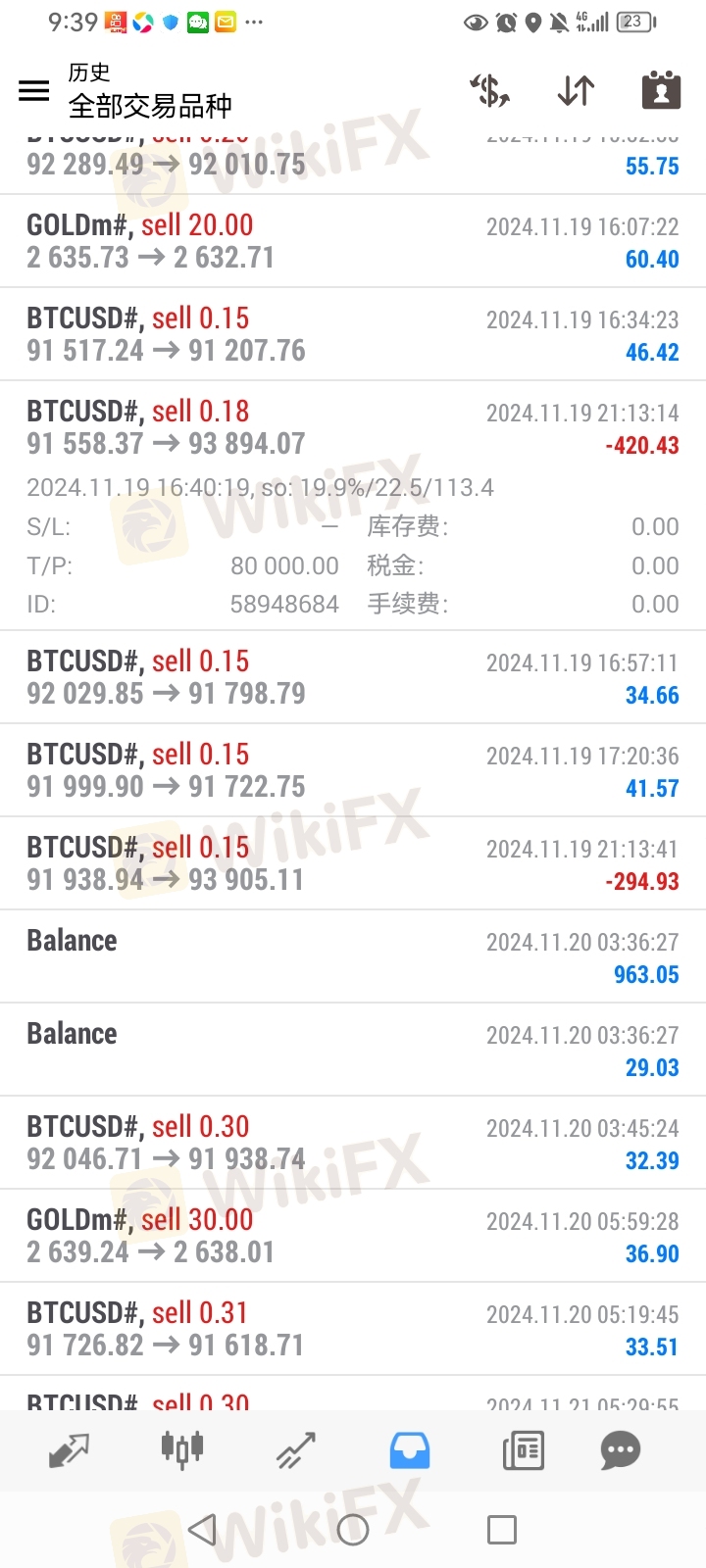
Task: Open the chat messages tab
Action: (621, 1450)
